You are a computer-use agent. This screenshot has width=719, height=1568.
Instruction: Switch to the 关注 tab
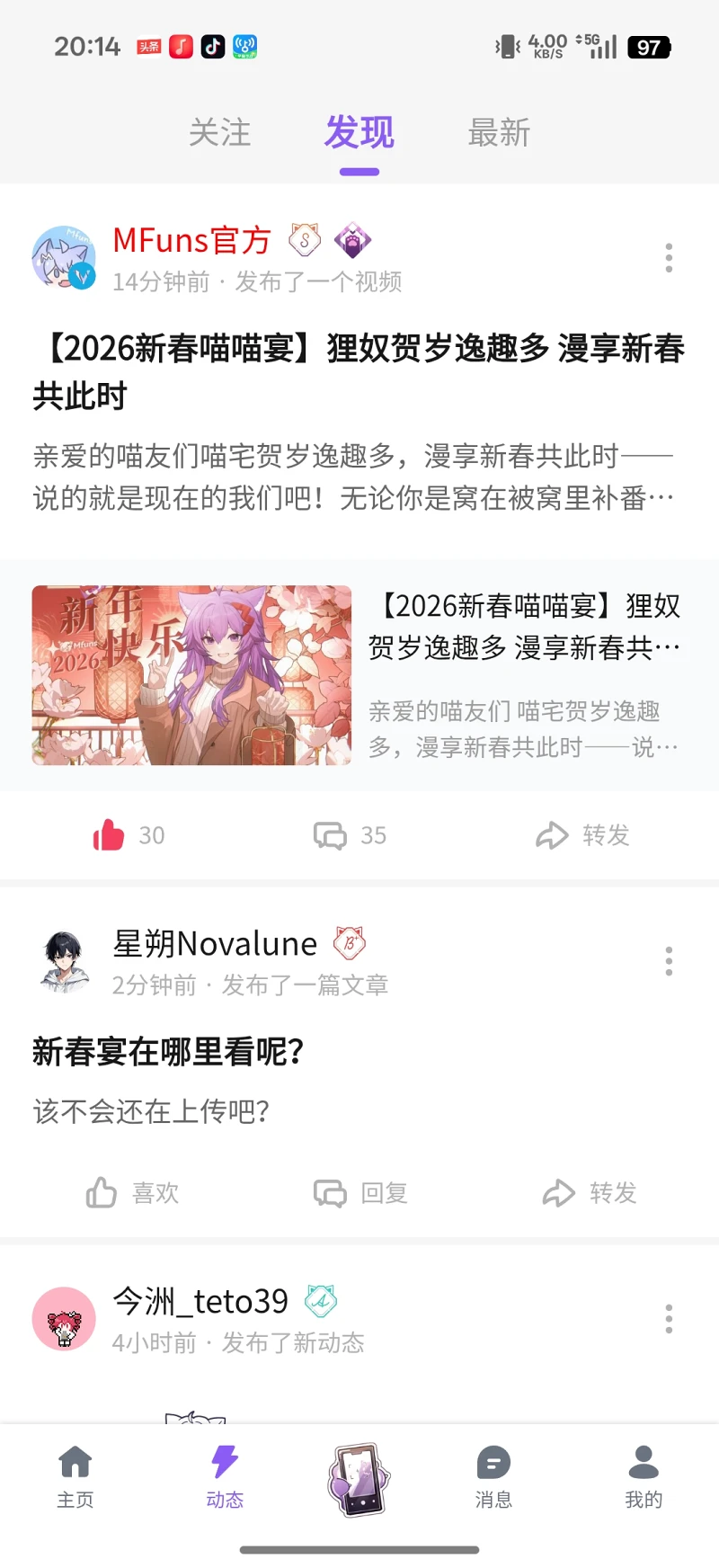coord(219,133)
